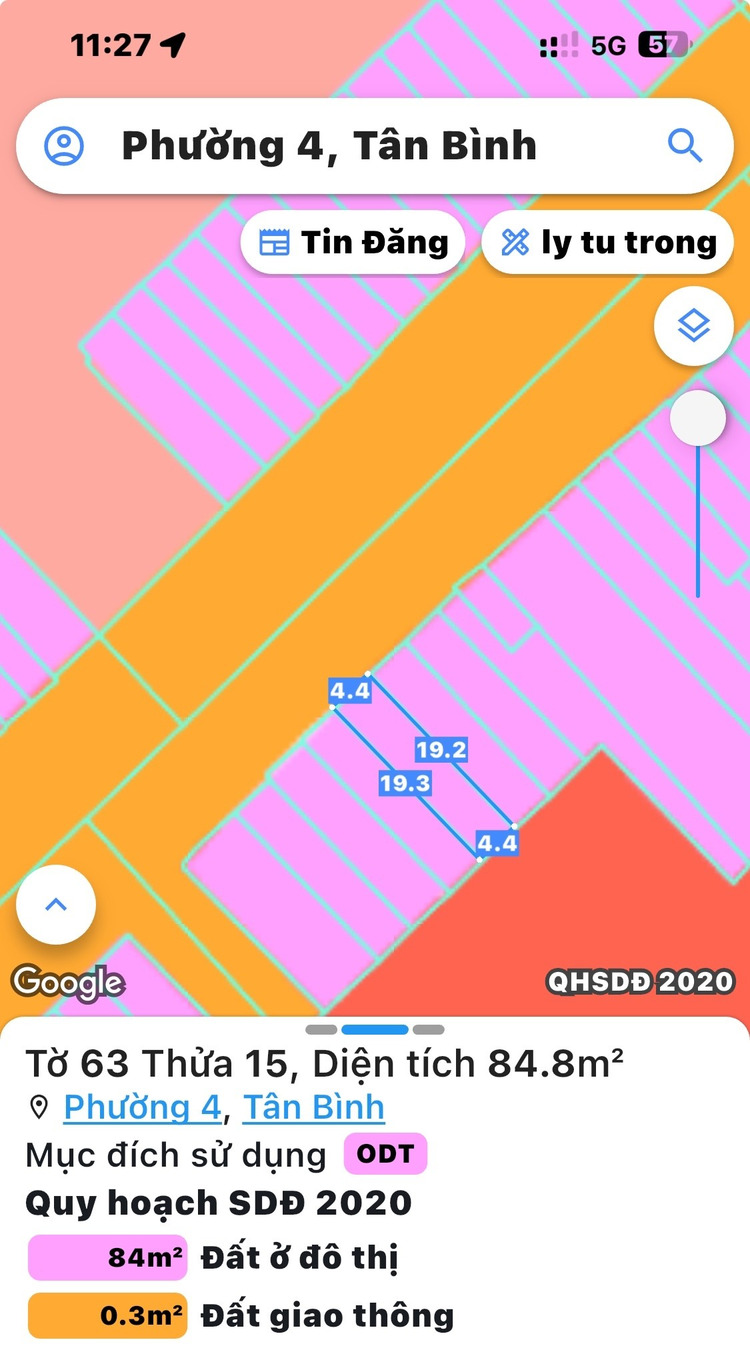Open the profile account icon
This screenshot has height=1354, width=750.
pos(64,146)
